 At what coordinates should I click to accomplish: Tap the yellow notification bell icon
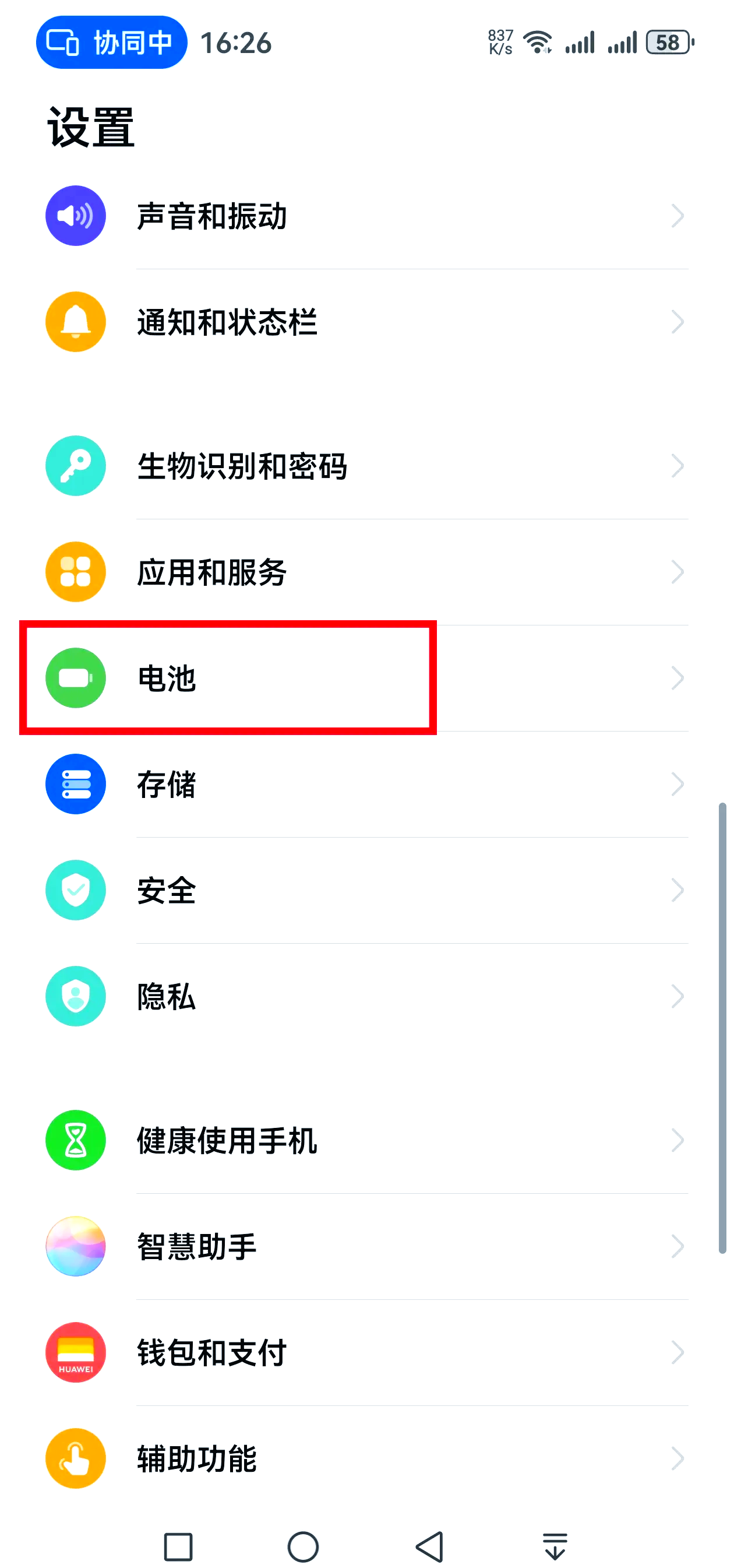coord(75,322)
